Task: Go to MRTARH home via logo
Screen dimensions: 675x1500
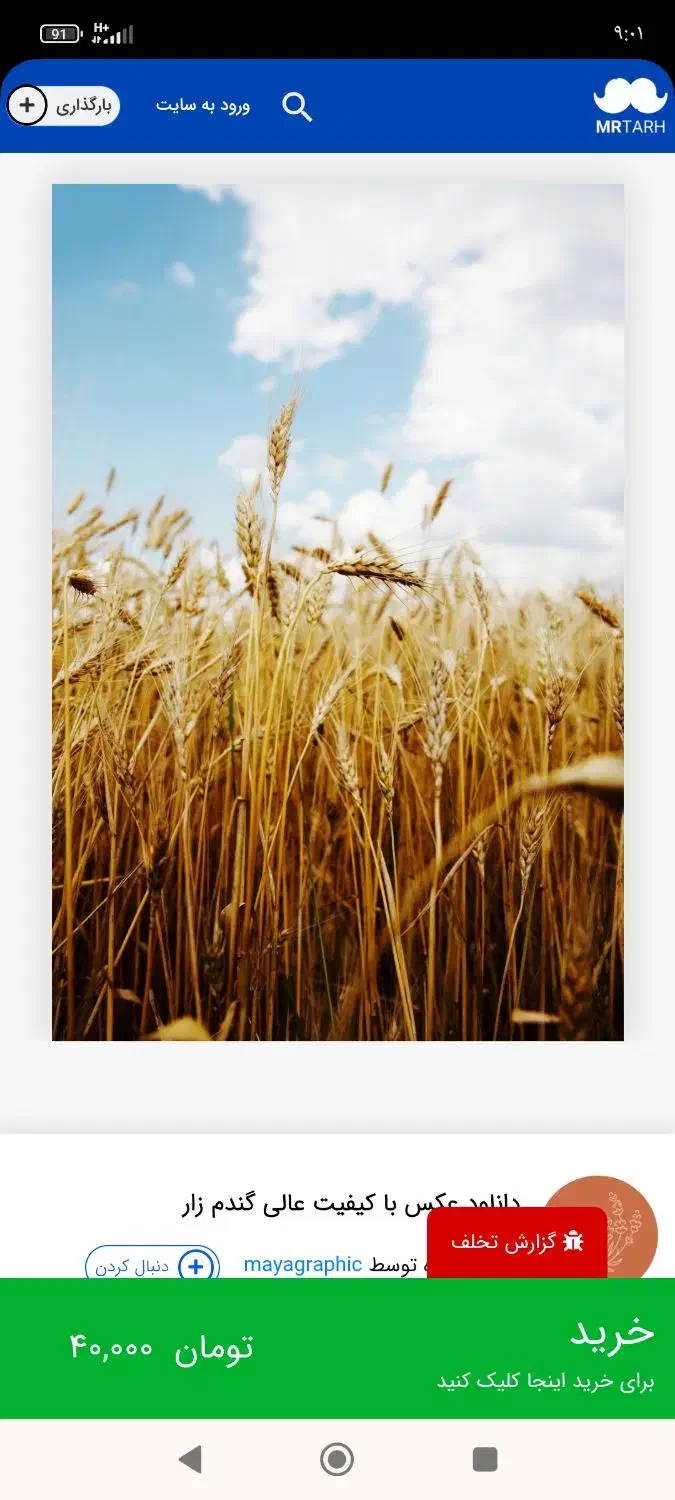Action: (629, 107)
